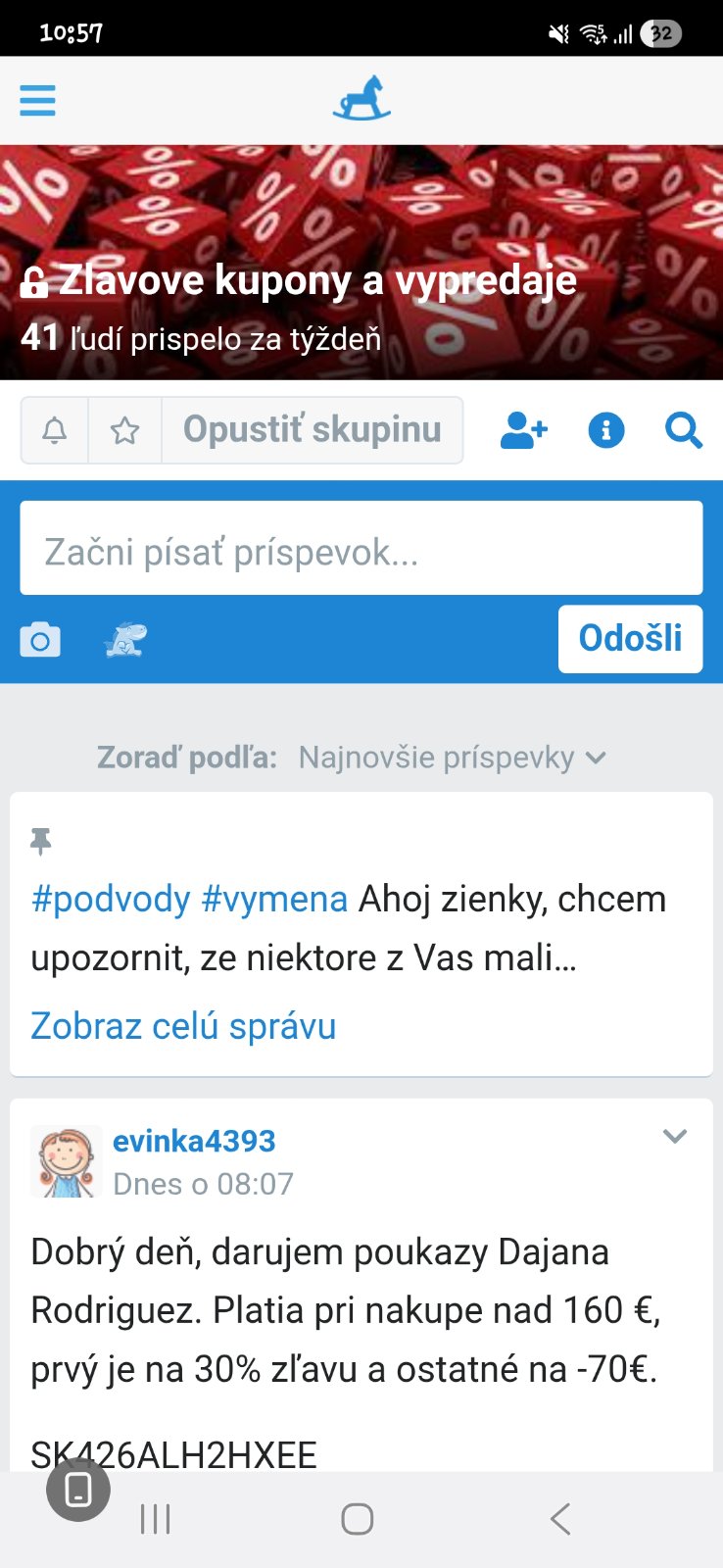The image size is (723, 1568).
Task: Open the #podvody hashtag
Action: [x=111, y=899]
